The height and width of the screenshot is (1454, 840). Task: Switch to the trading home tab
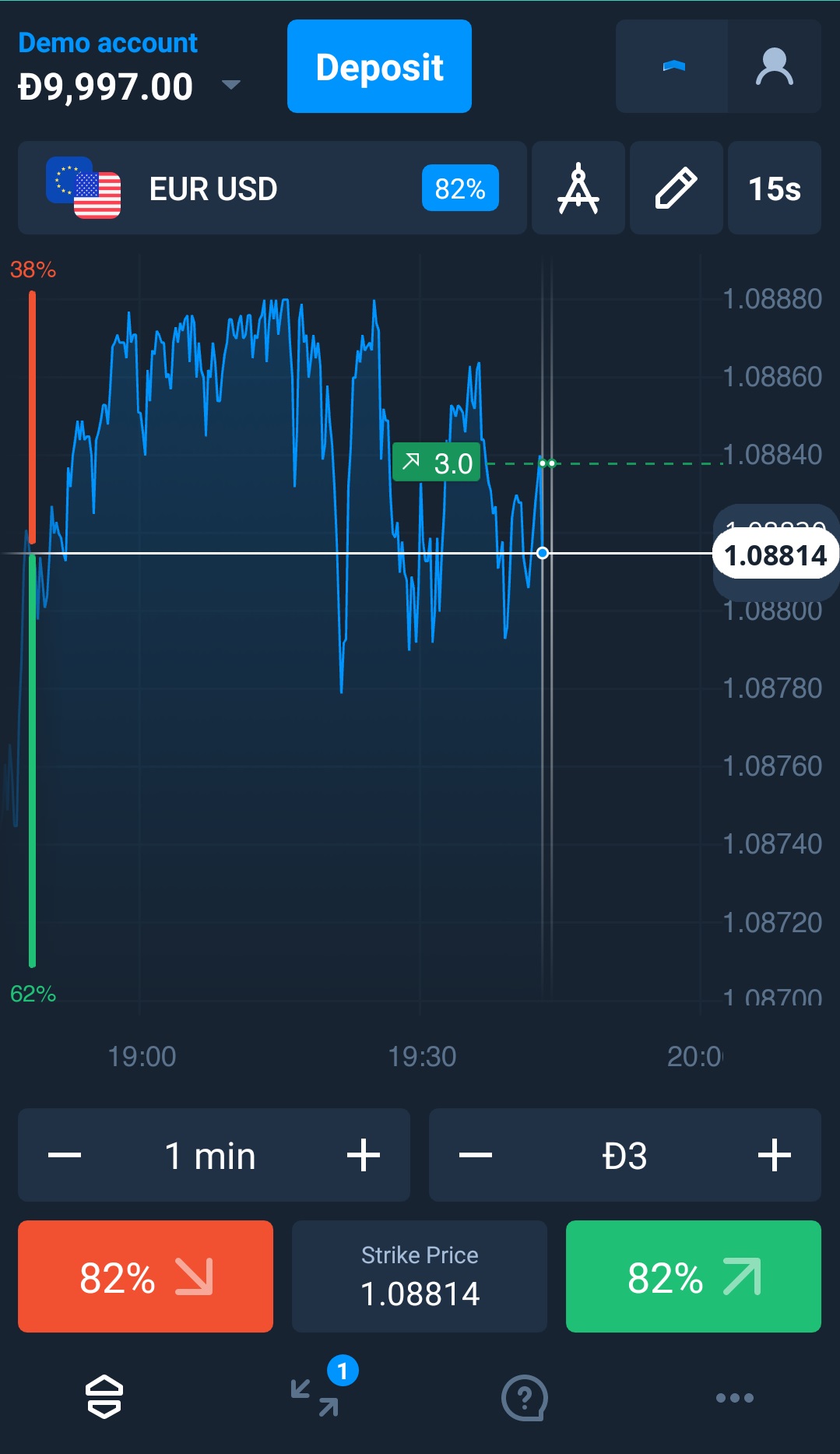pyautogui.click(x=104, y=1396)
